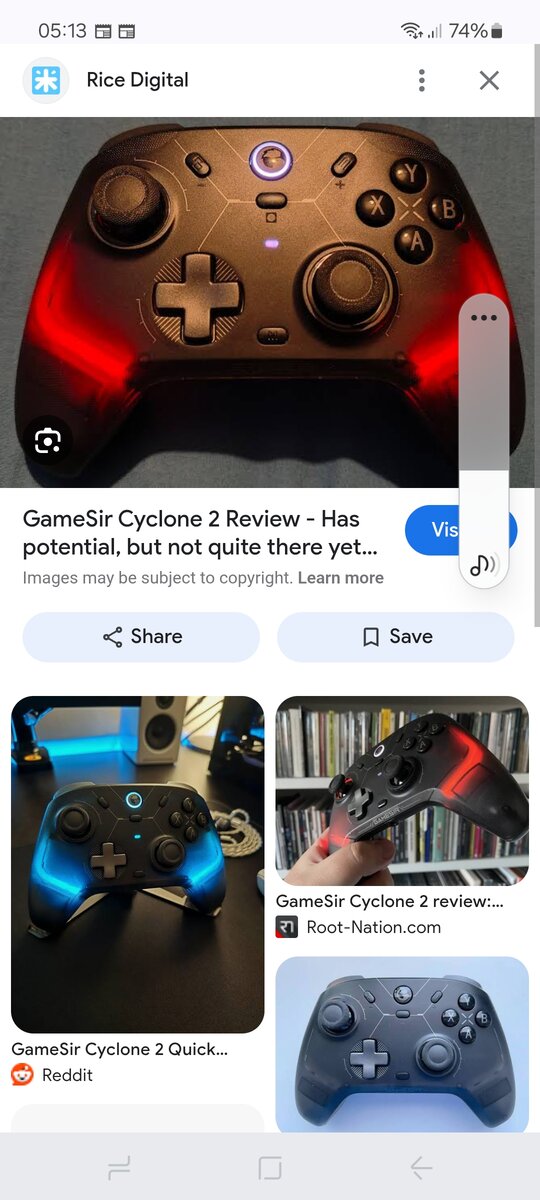Expand volume panel with three-dot icon
This screenshot has height=1200, width=540.
click(x=484, y=318)
